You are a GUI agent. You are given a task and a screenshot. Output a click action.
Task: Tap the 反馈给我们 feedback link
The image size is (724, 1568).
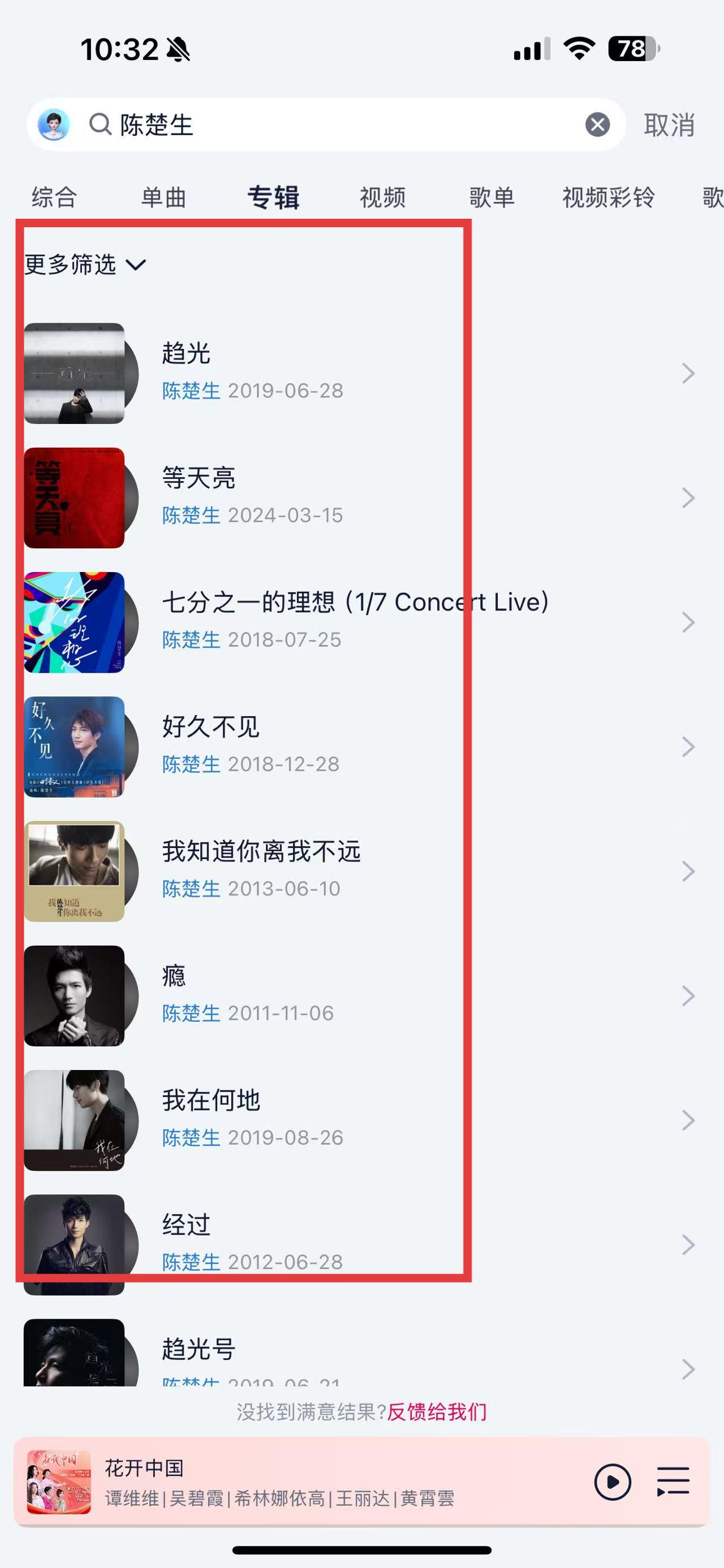[437, 1411]
